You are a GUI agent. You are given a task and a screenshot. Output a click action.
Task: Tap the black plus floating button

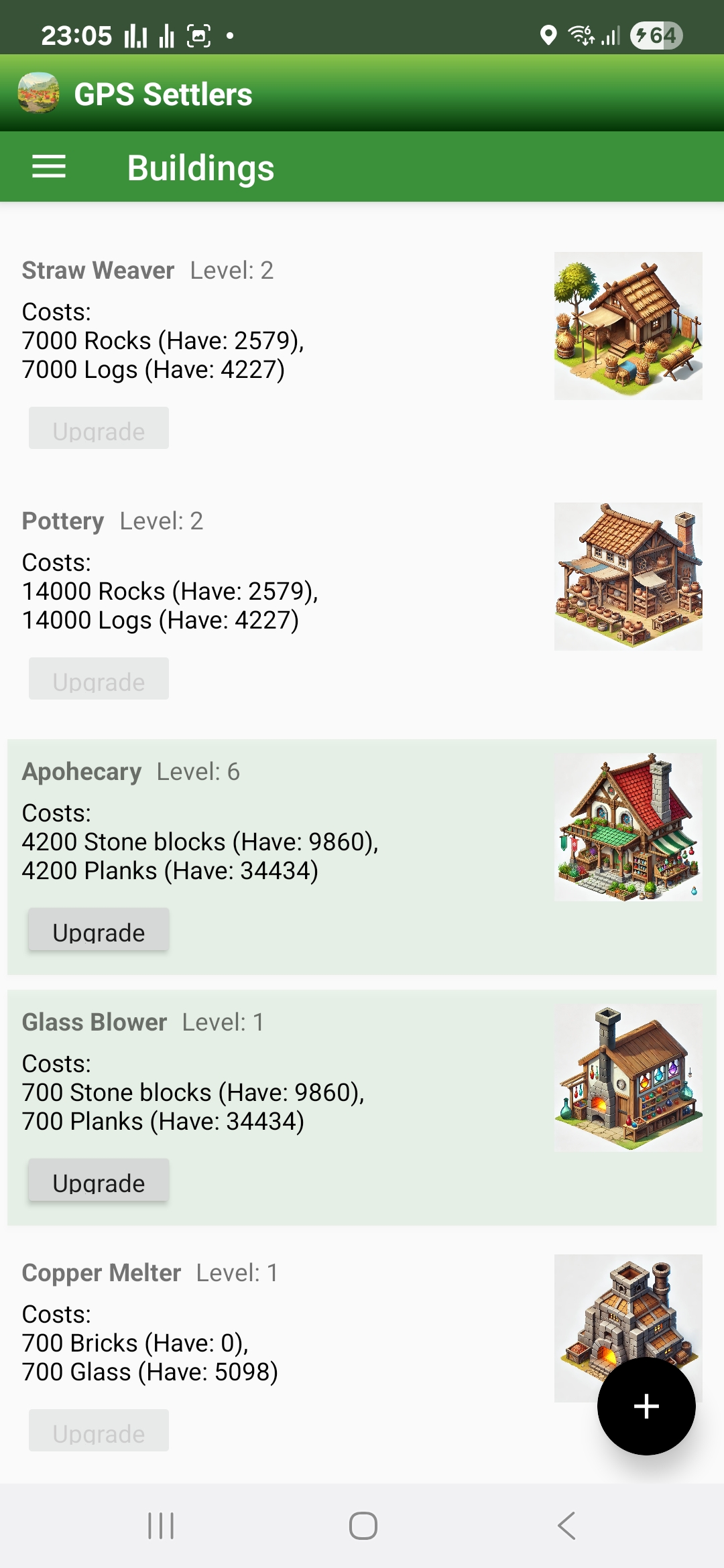pos(646,1405)
